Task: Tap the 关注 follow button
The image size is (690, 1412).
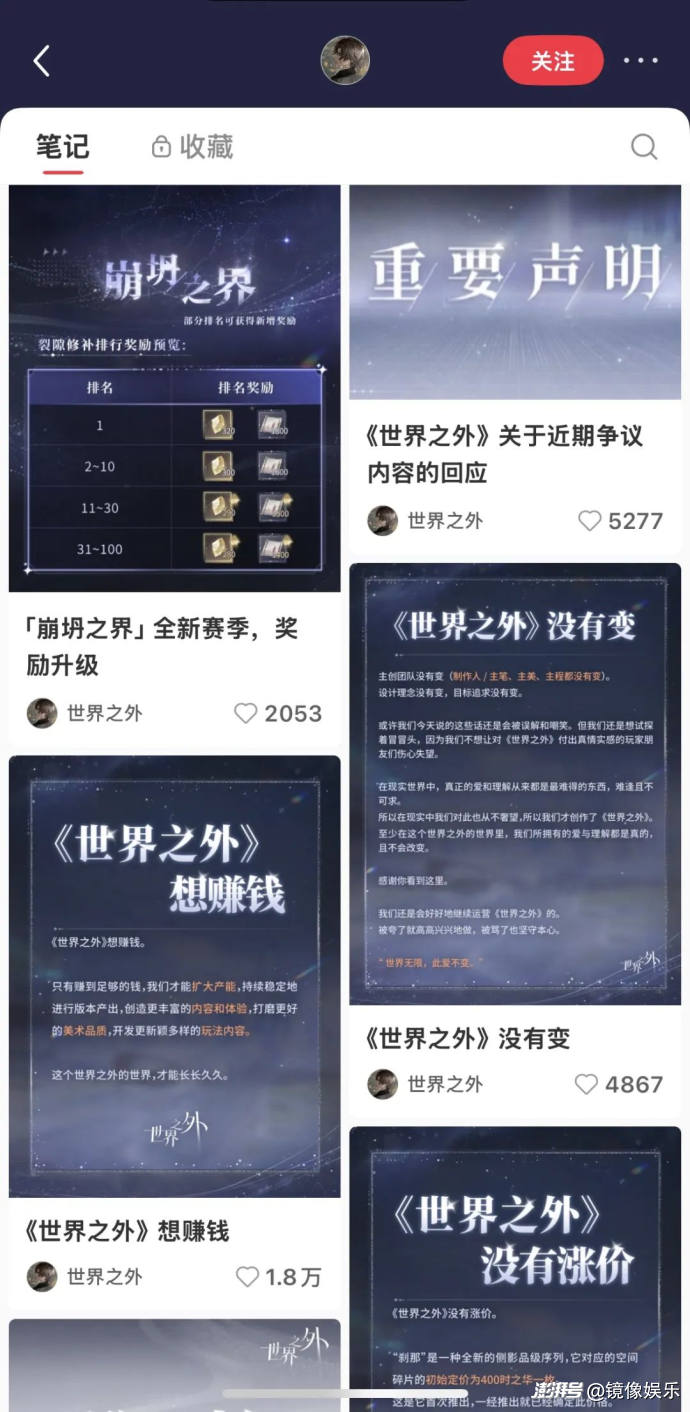Action: pos(553,61)
